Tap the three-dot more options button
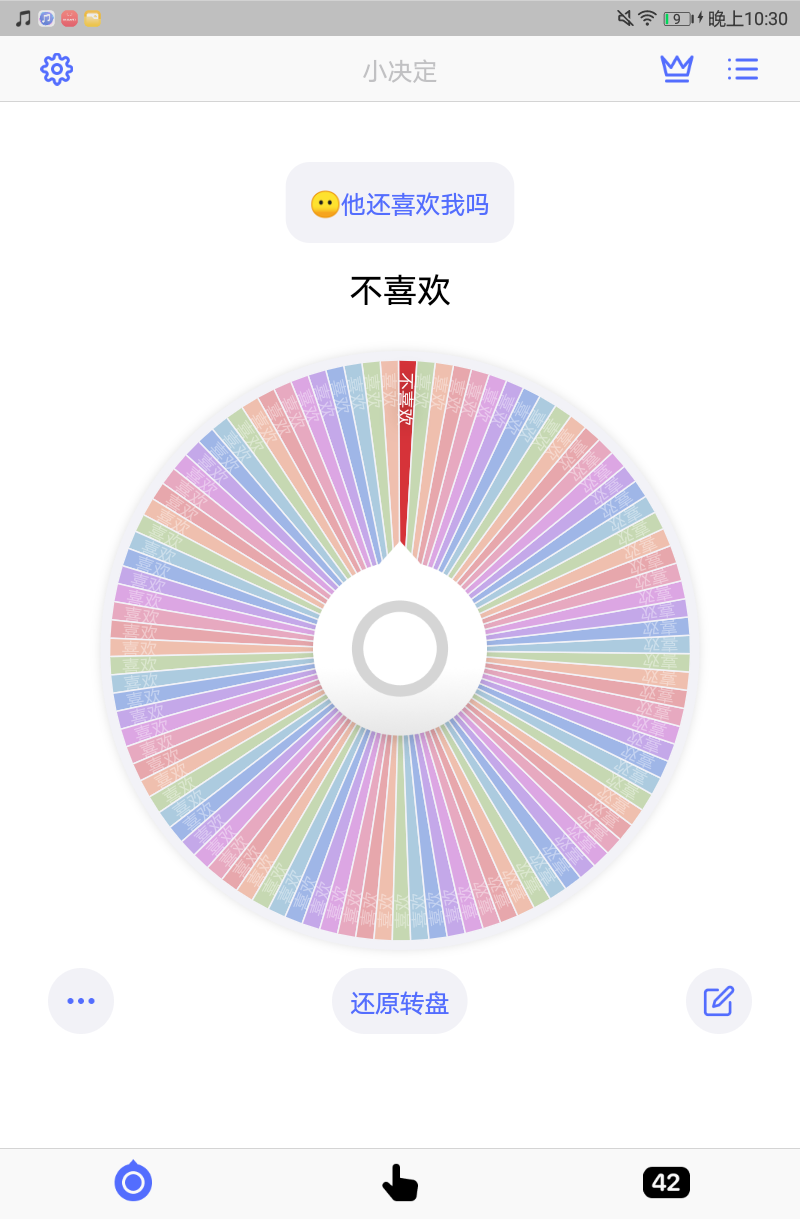The image size is (800, 1219). point(81,1000)
